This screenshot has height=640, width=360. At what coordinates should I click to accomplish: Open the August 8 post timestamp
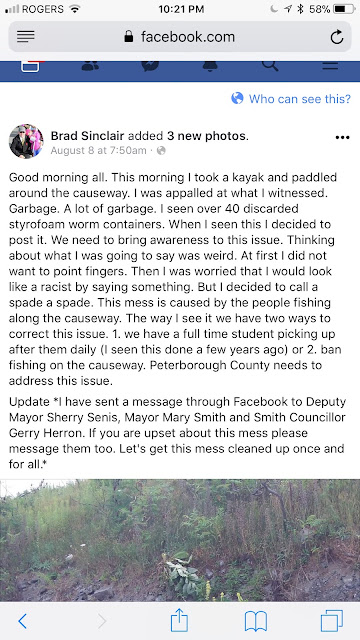coord(98,151)
